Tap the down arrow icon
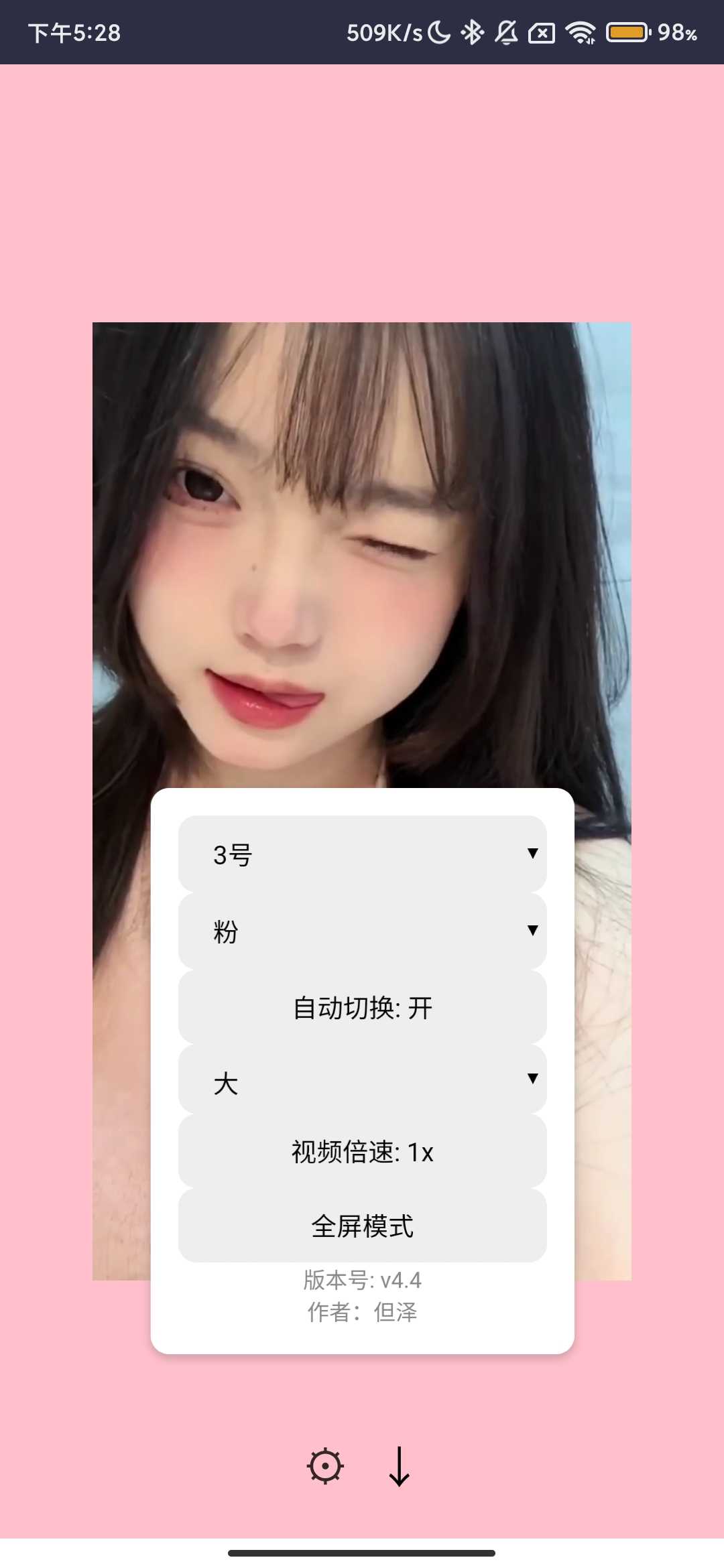724x1568 pixels. (400, 1466)
